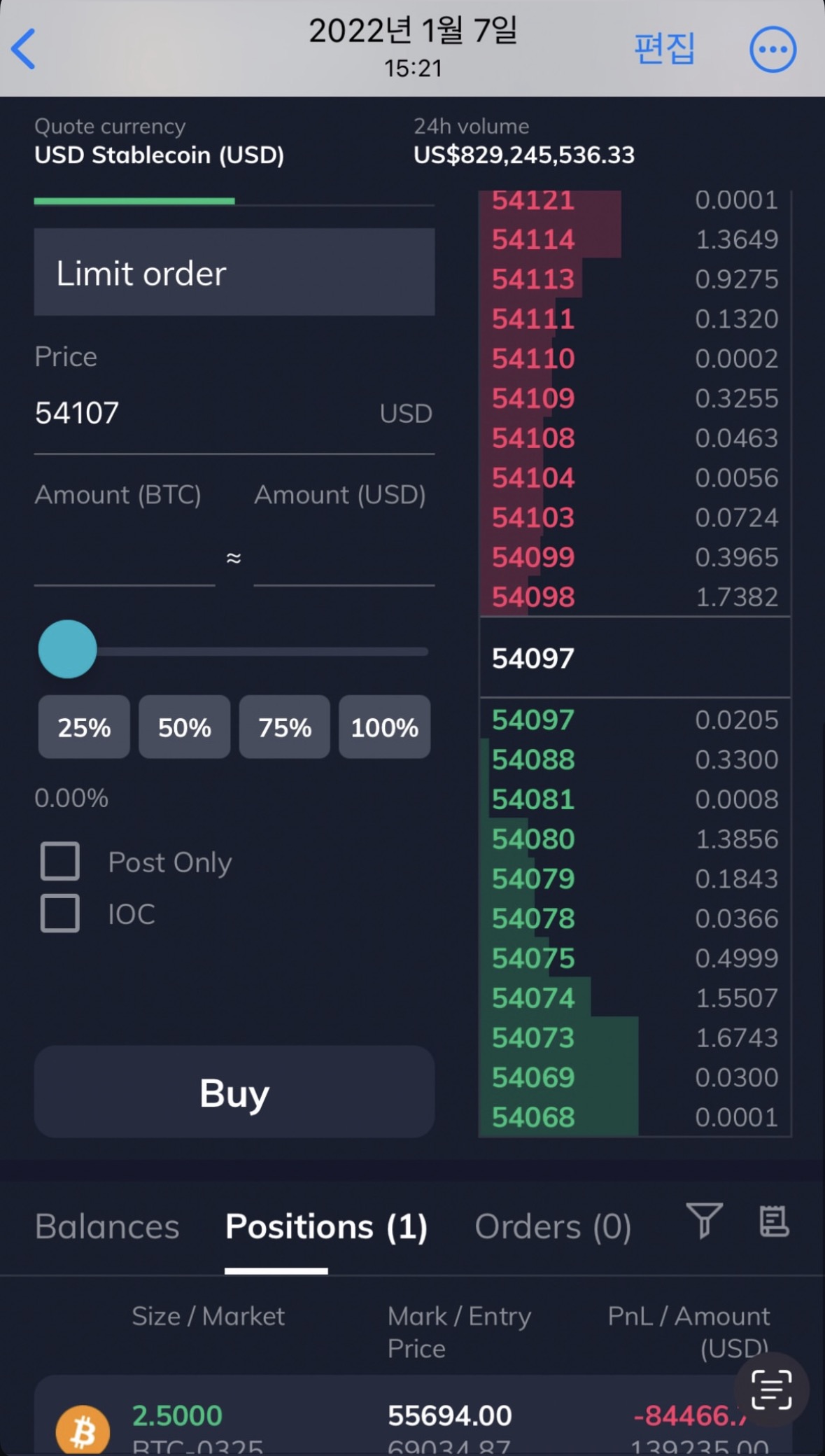Tap 편집 to edit this photo
Viewport: 825px width, 1456px height.
pos(664,49)
